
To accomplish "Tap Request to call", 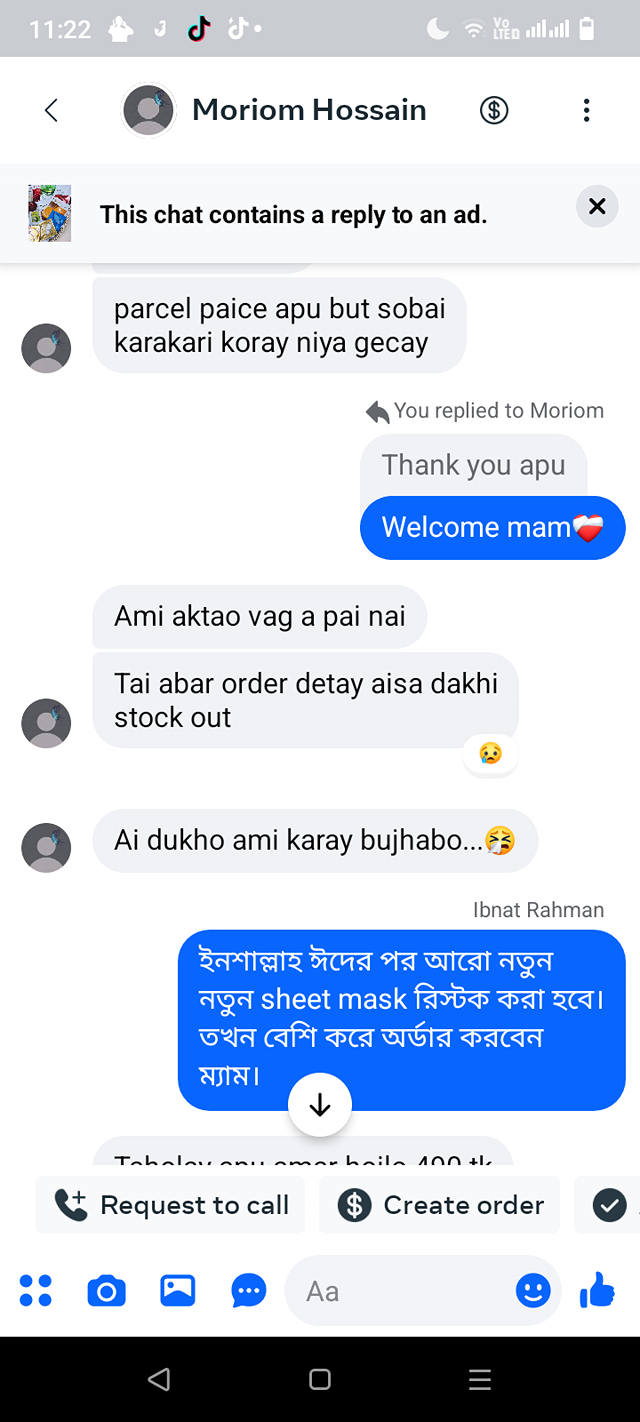I will click(170, 1205).
